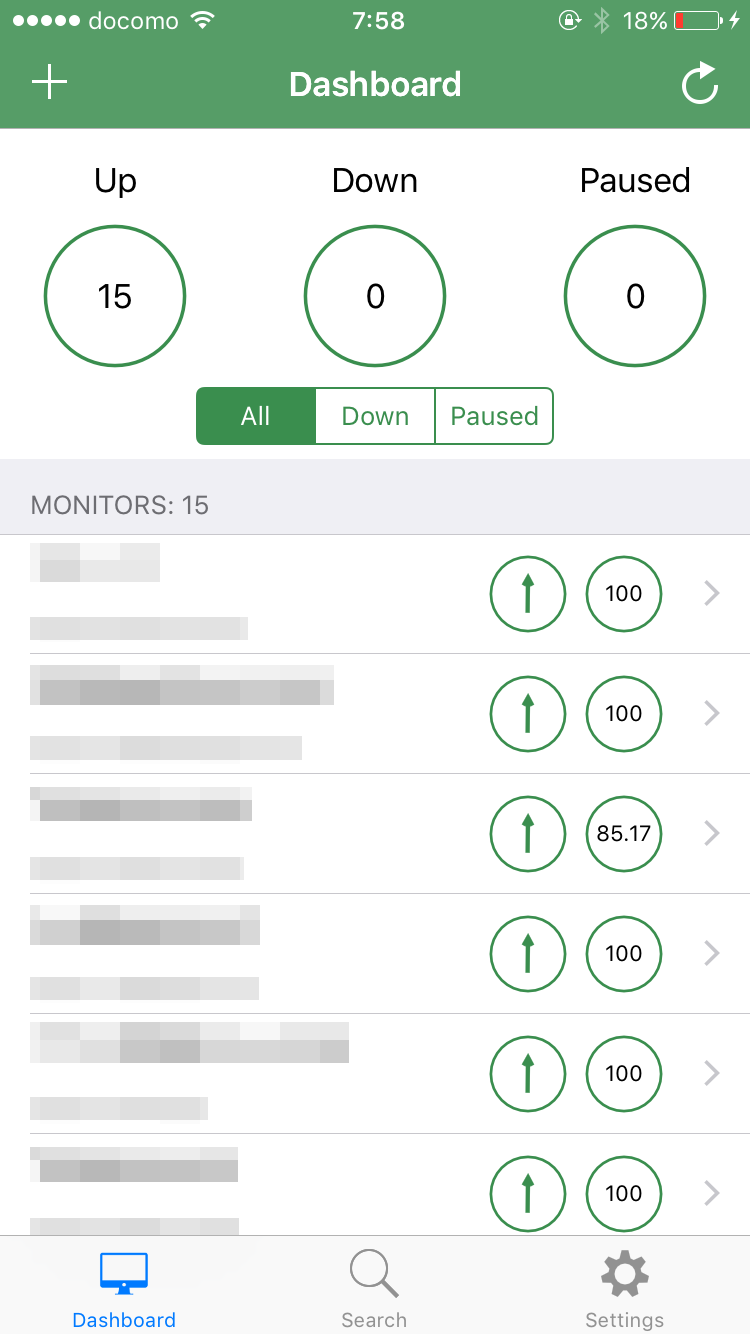Viewport: 750px width, 1334px height.
Task: Open the Search tab
Action: [x=374, y=1290]
